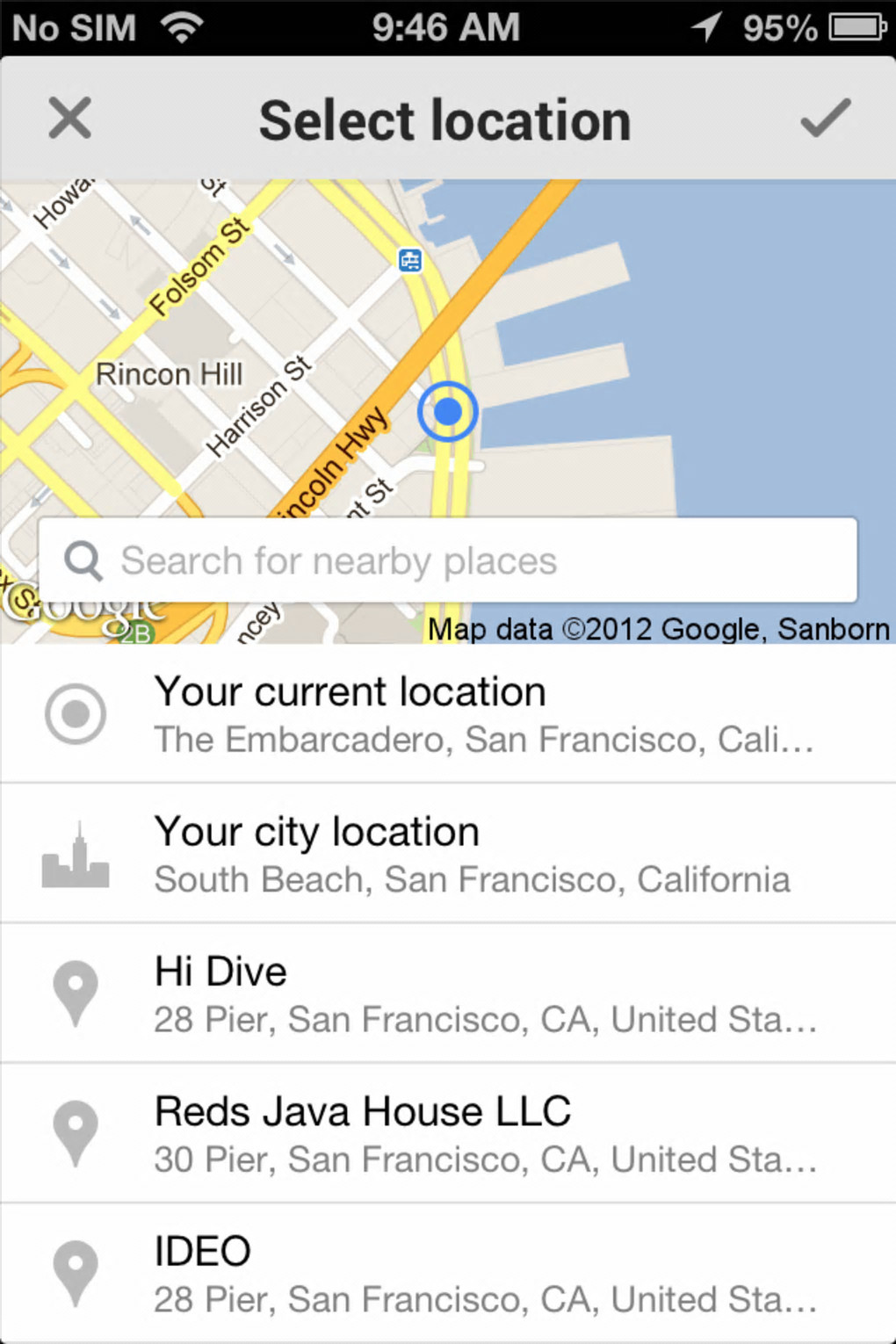Select Your current location
This screenshot has width=896, height=1344.
coord(448,713)
